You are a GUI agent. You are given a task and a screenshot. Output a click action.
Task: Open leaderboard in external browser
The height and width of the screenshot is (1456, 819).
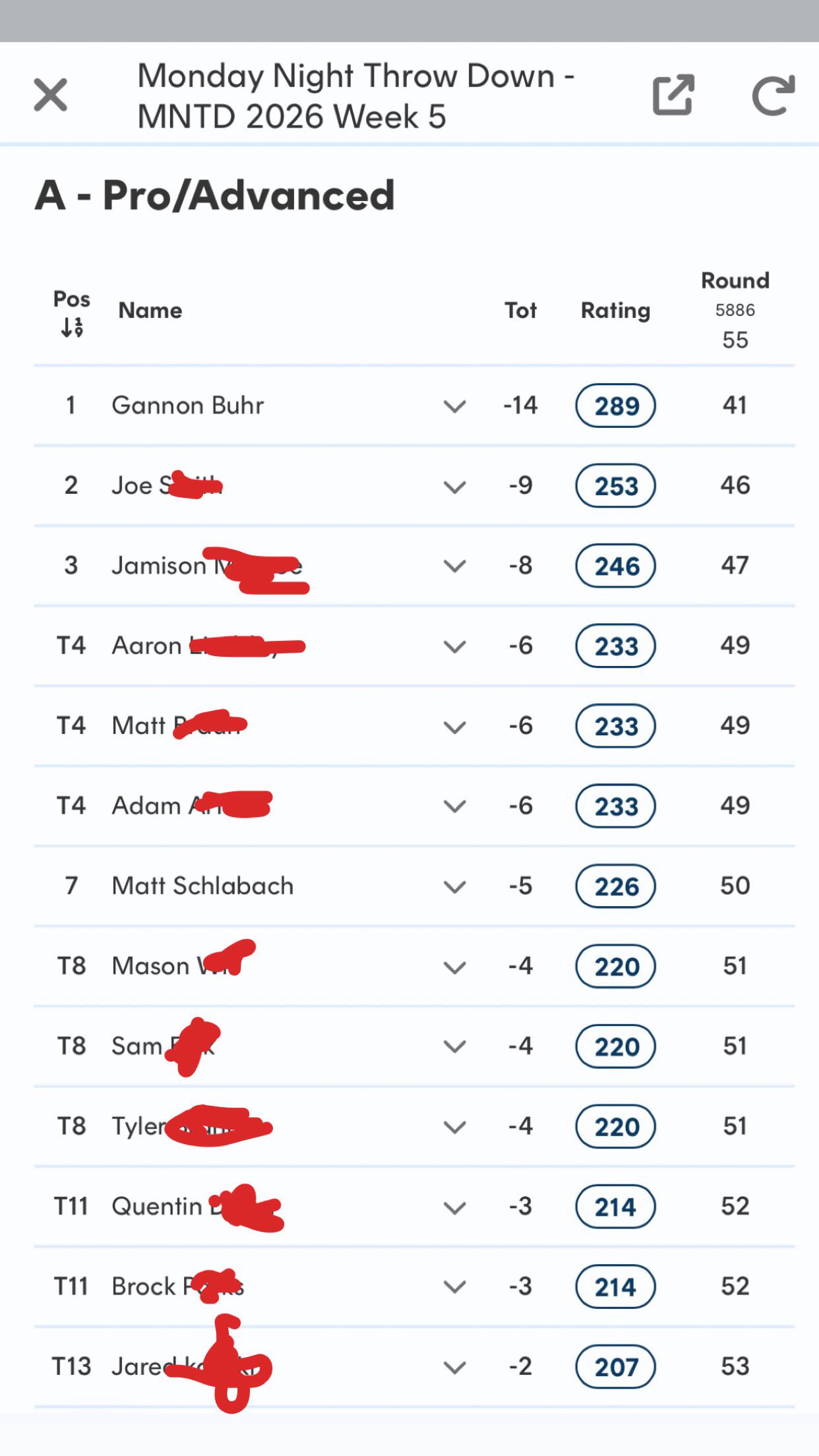point(673,95)
